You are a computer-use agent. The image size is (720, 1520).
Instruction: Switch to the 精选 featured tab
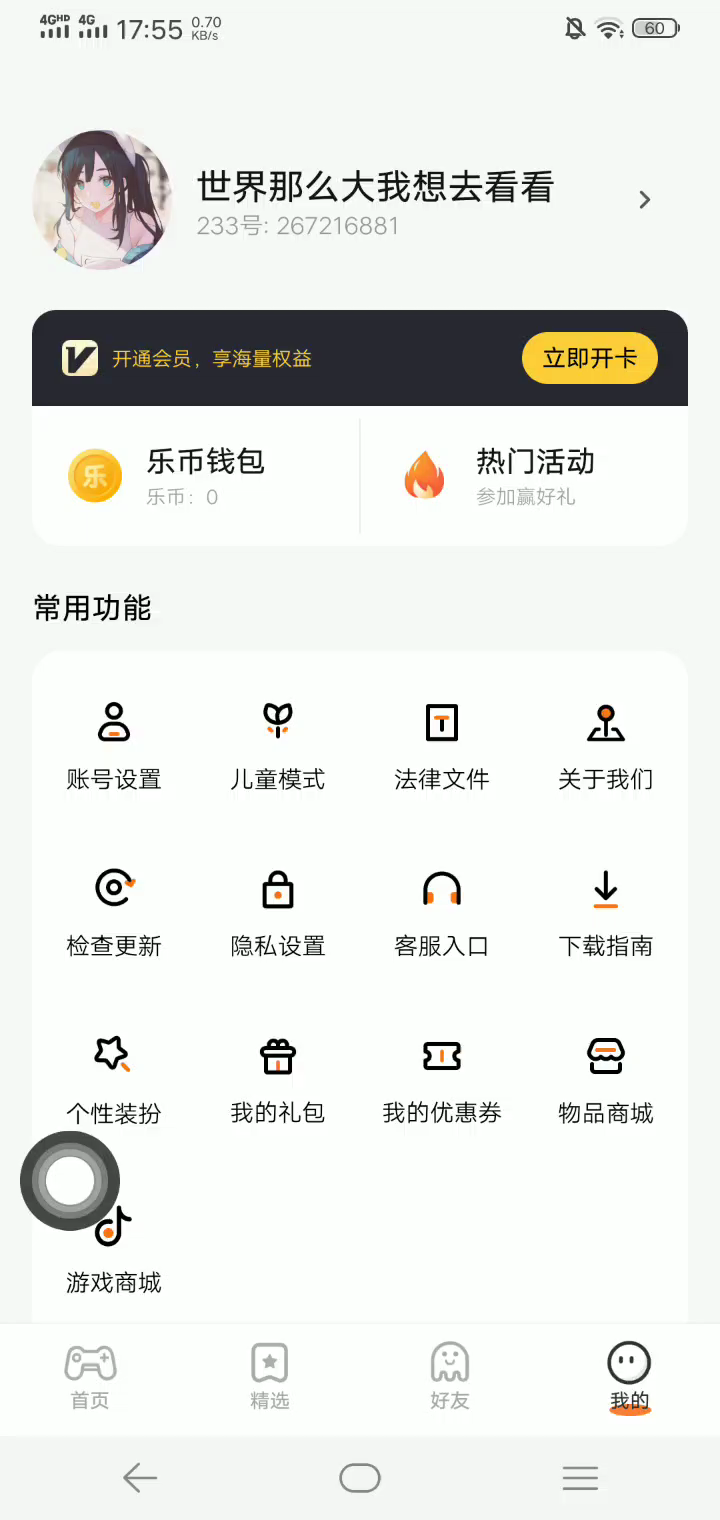(x=270, y=1376)
